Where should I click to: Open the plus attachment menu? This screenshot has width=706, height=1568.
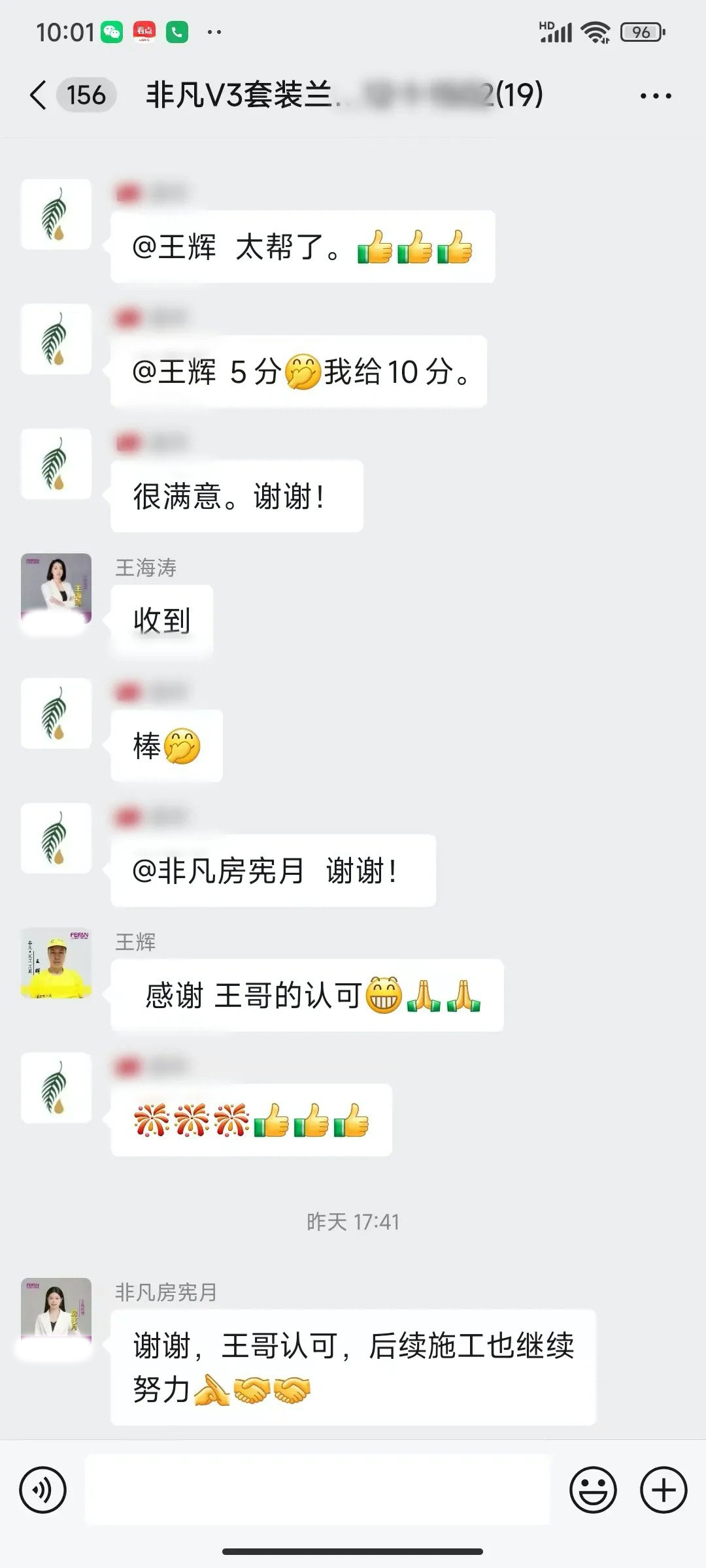[x=663, y=1490]
